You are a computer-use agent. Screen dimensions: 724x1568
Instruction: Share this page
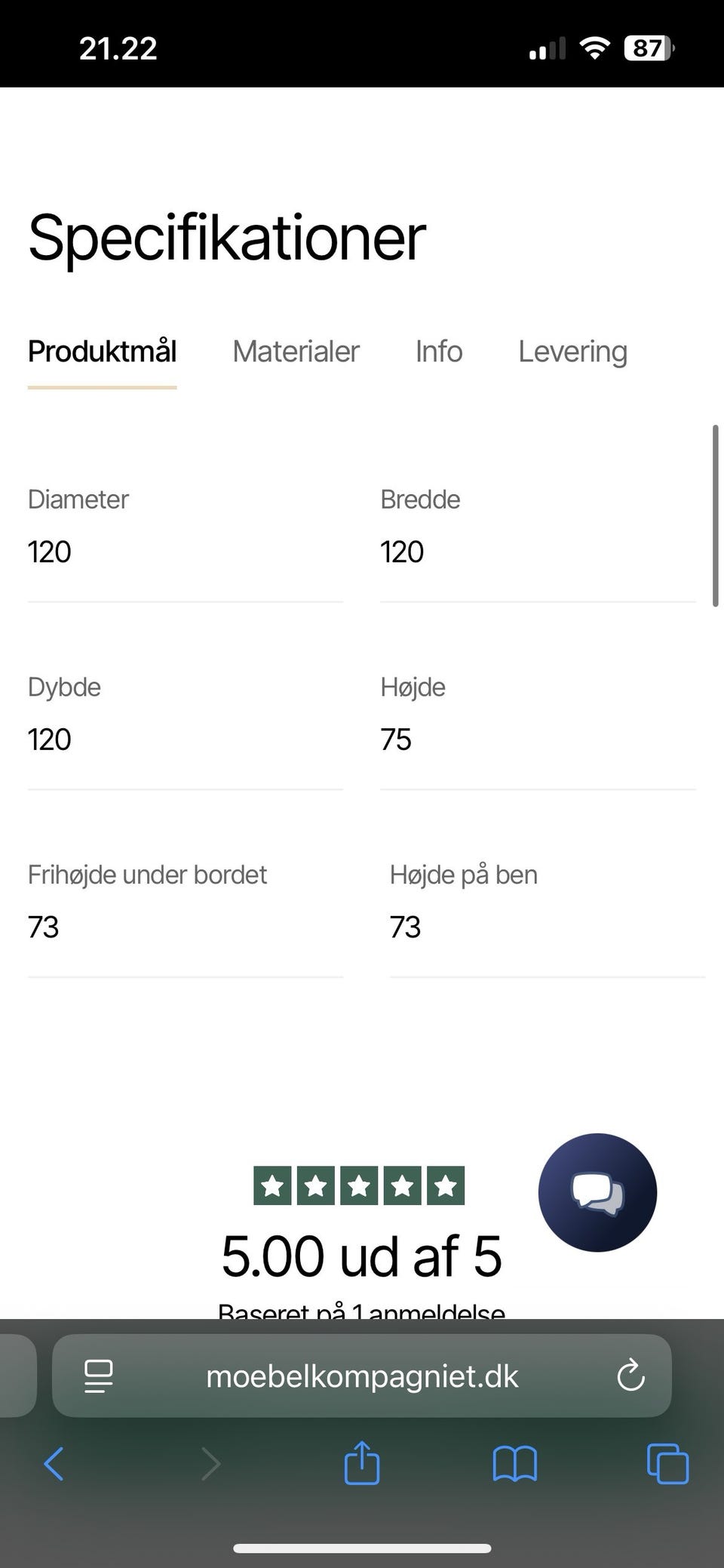362,1462
